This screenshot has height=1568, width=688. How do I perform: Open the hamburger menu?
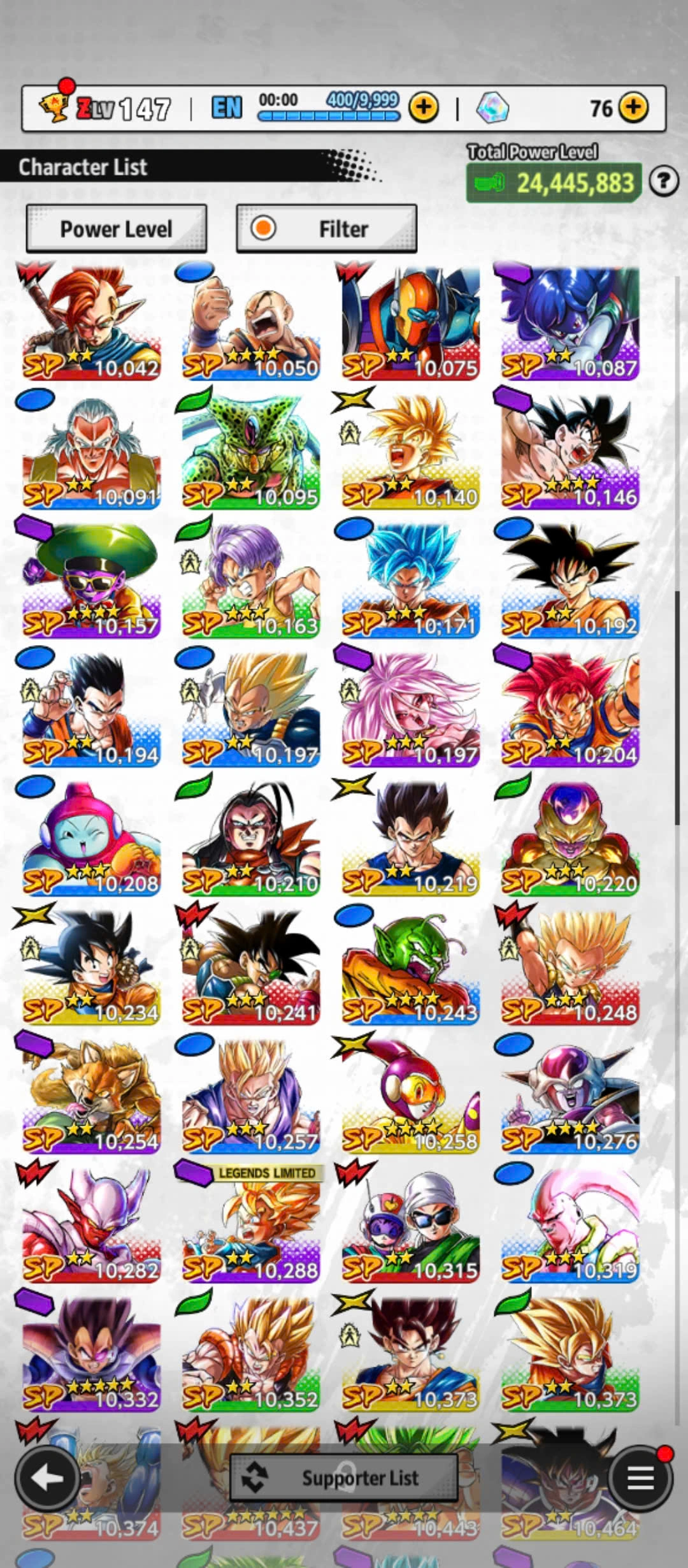(x=640, y=1477)
